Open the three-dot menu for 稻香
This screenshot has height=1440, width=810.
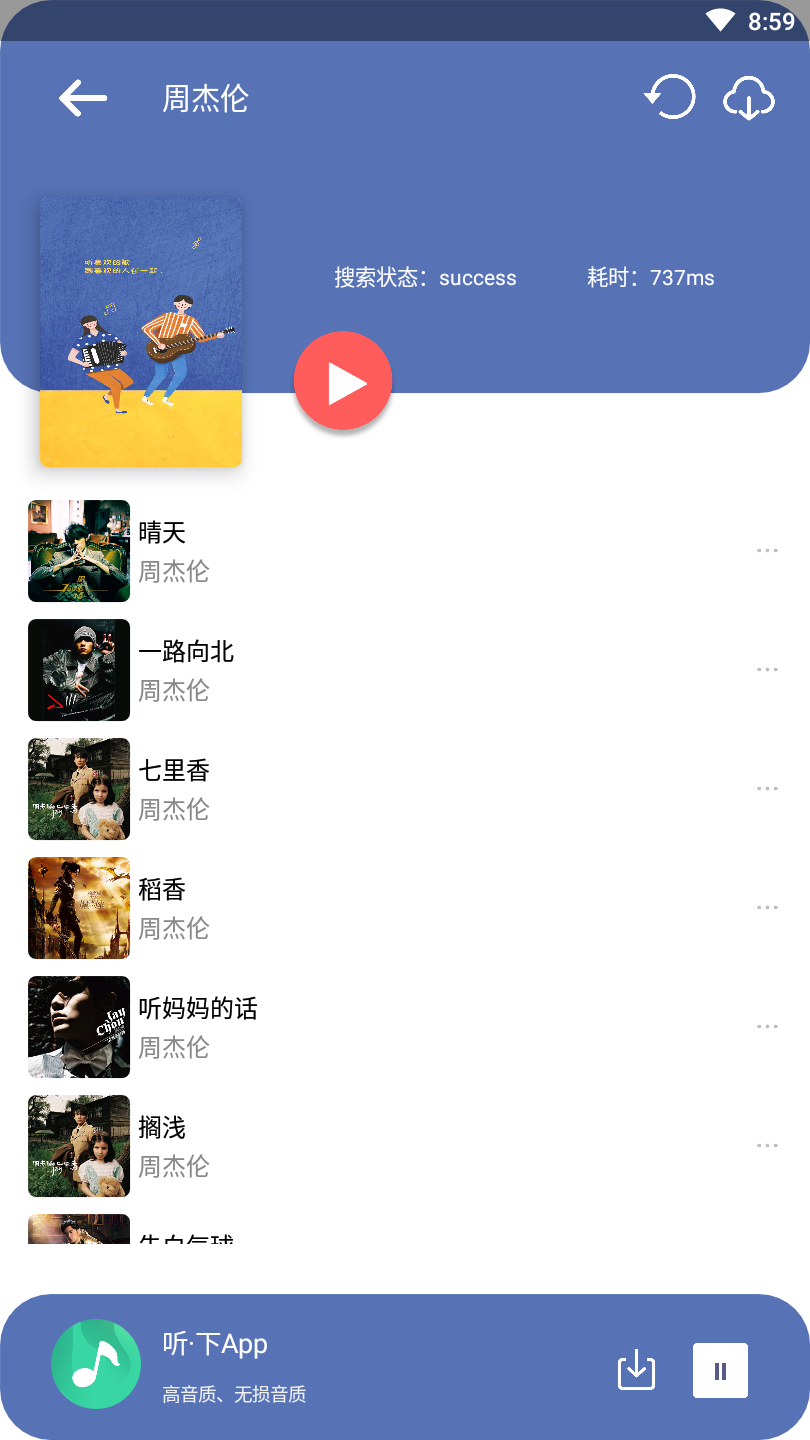[x=767, y=907]
